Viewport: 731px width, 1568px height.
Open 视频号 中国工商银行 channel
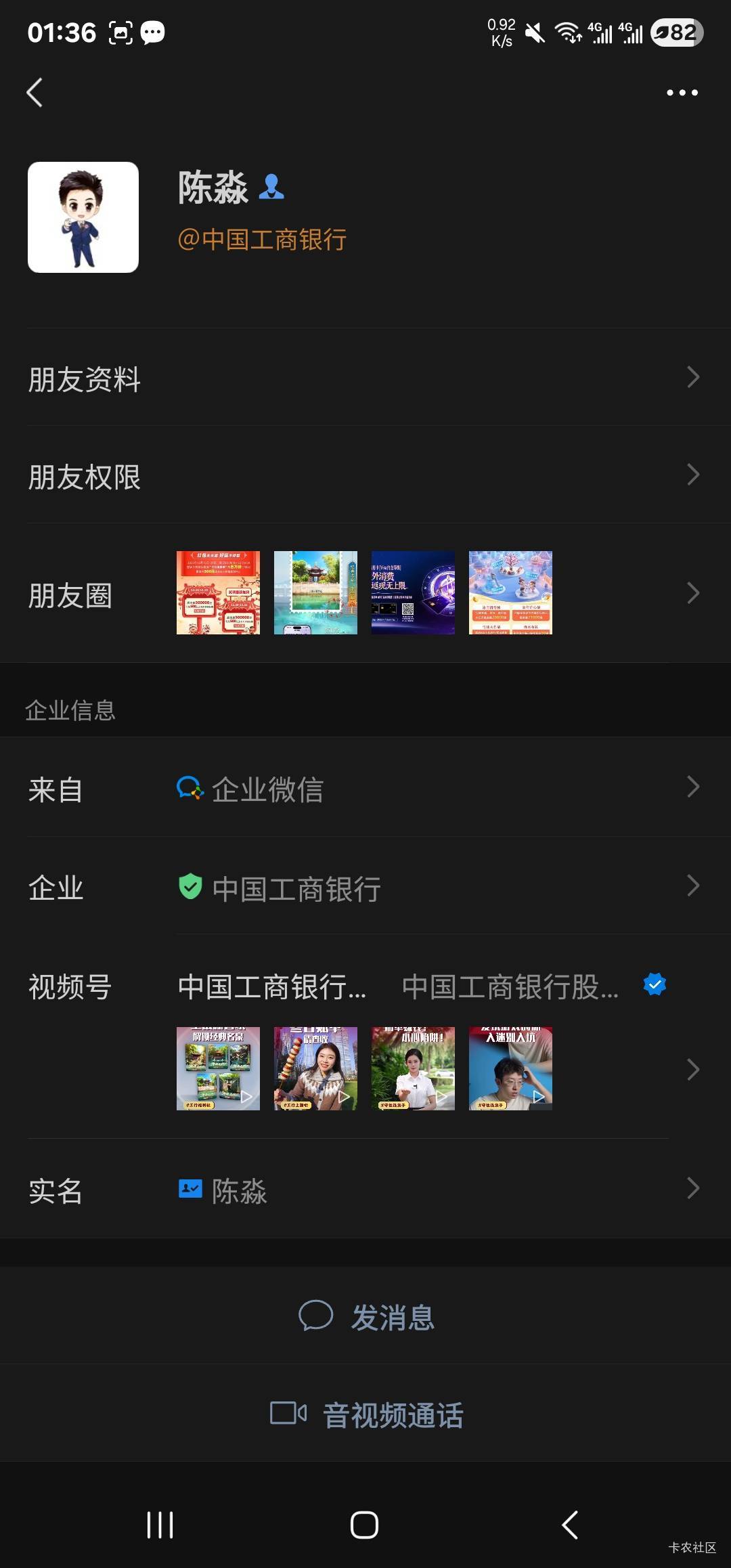272,986
